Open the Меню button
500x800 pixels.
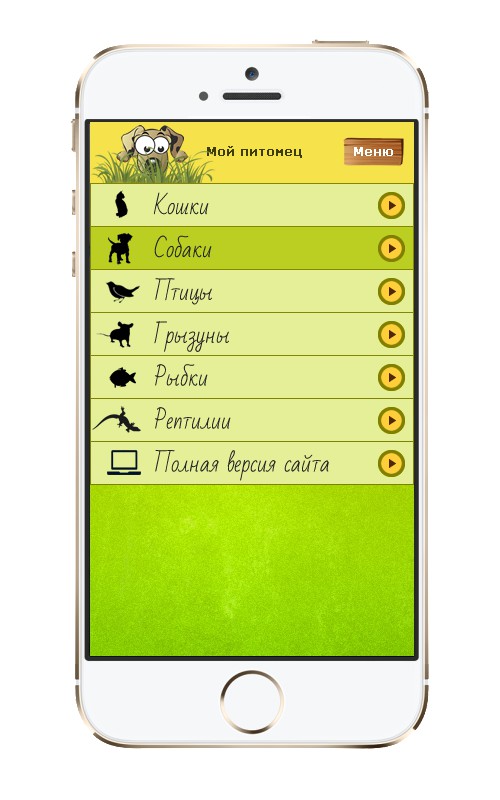click(373, 152)
